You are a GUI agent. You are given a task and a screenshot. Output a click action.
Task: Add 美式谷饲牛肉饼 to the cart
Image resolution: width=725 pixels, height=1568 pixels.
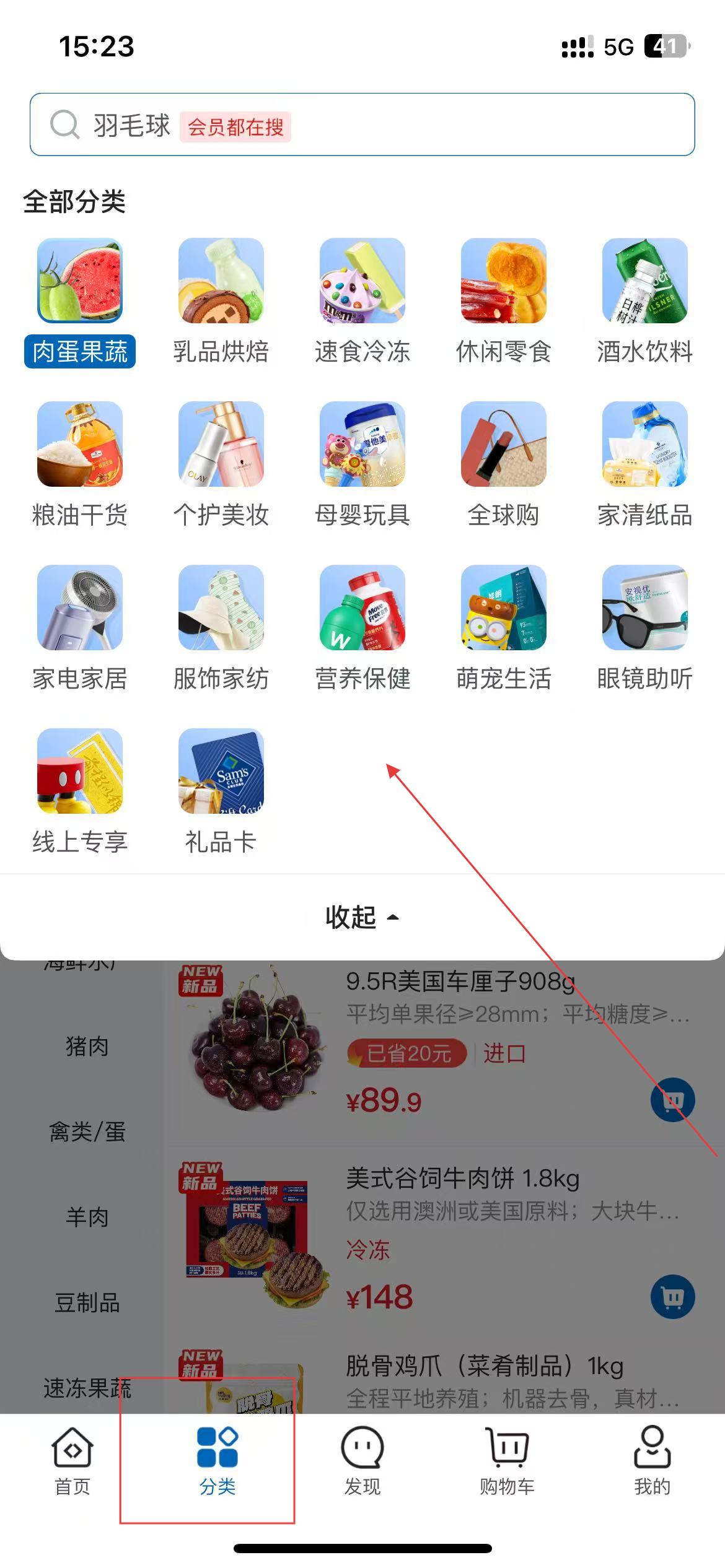click(672, 1296)
